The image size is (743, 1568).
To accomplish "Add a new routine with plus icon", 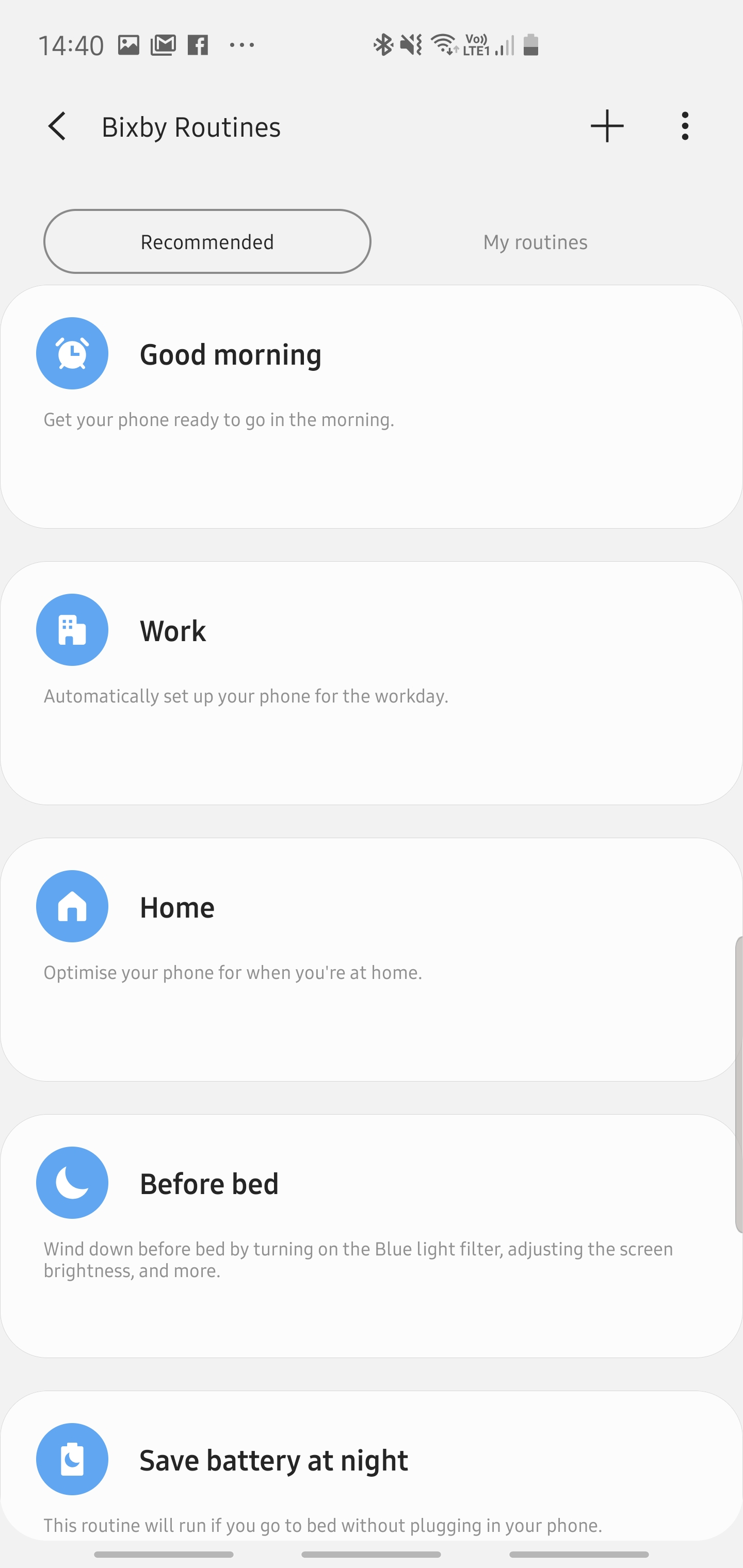I will pyautogui.click(x=607, y=126).
